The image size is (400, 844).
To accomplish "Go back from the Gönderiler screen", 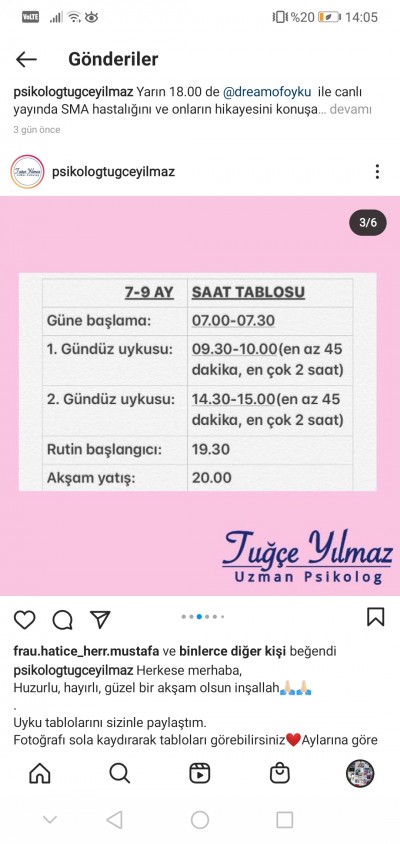I will [26, 59].
